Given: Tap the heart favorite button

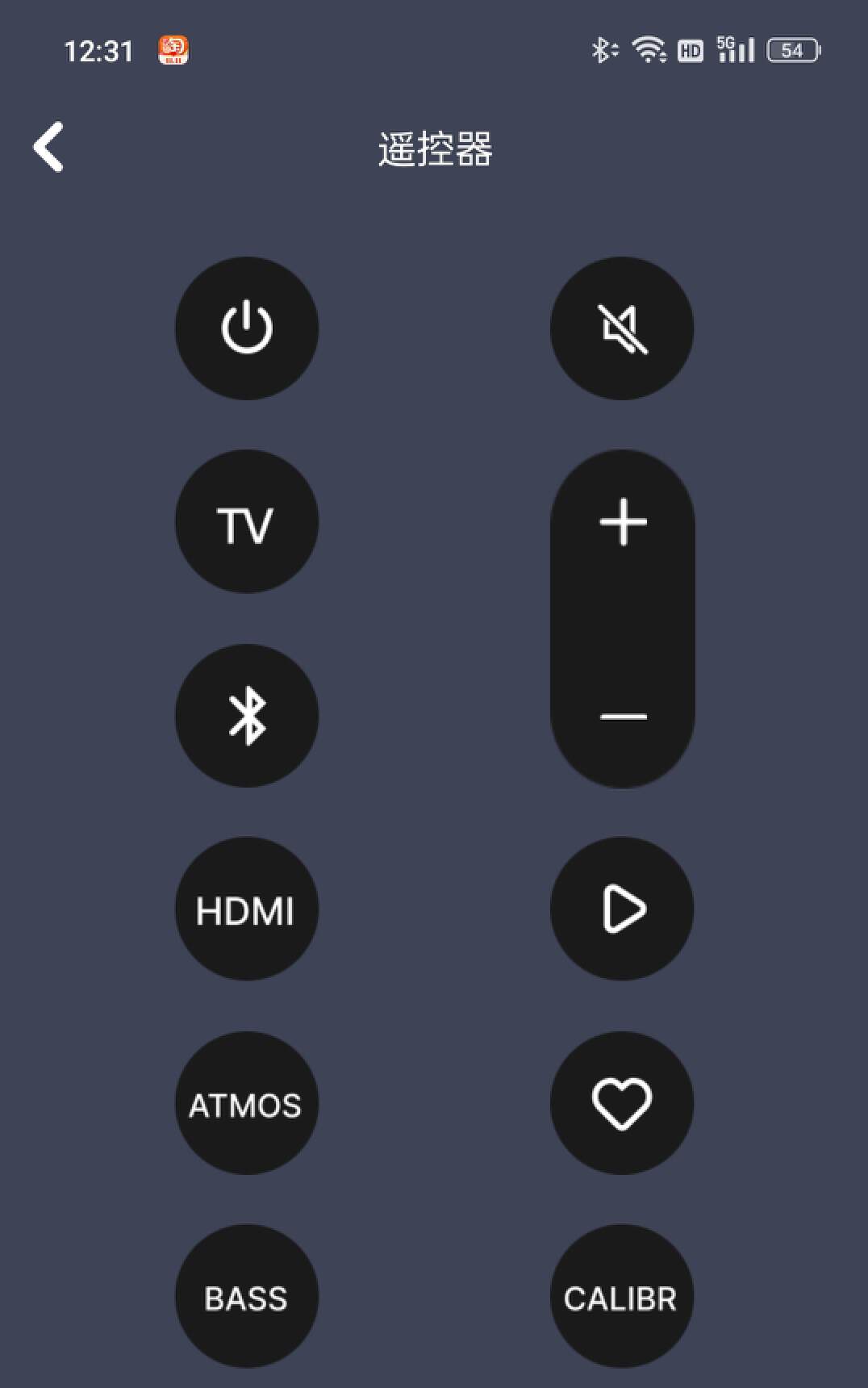Looking at the screenshot, I should tap(622, 1103).
